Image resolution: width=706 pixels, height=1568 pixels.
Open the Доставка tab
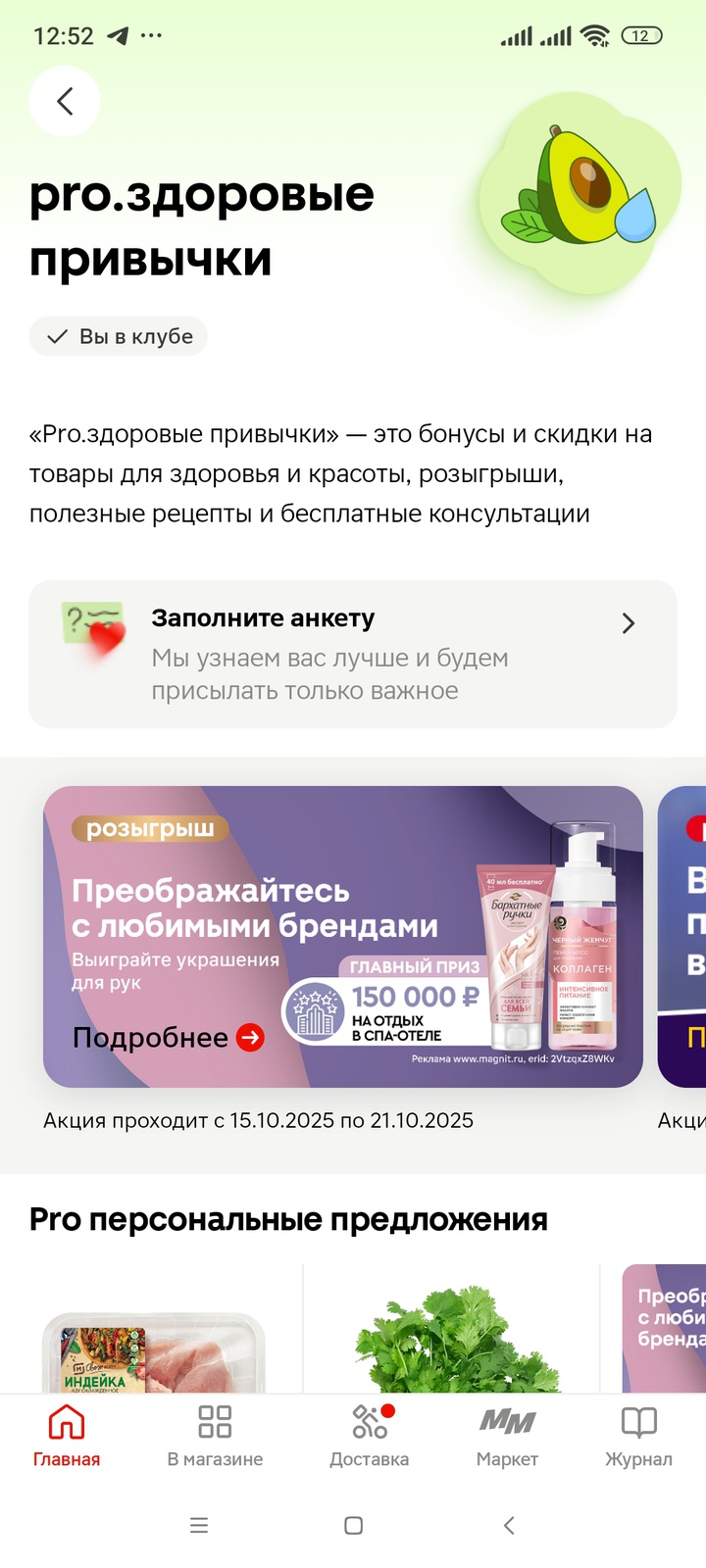coord(369,1435)
